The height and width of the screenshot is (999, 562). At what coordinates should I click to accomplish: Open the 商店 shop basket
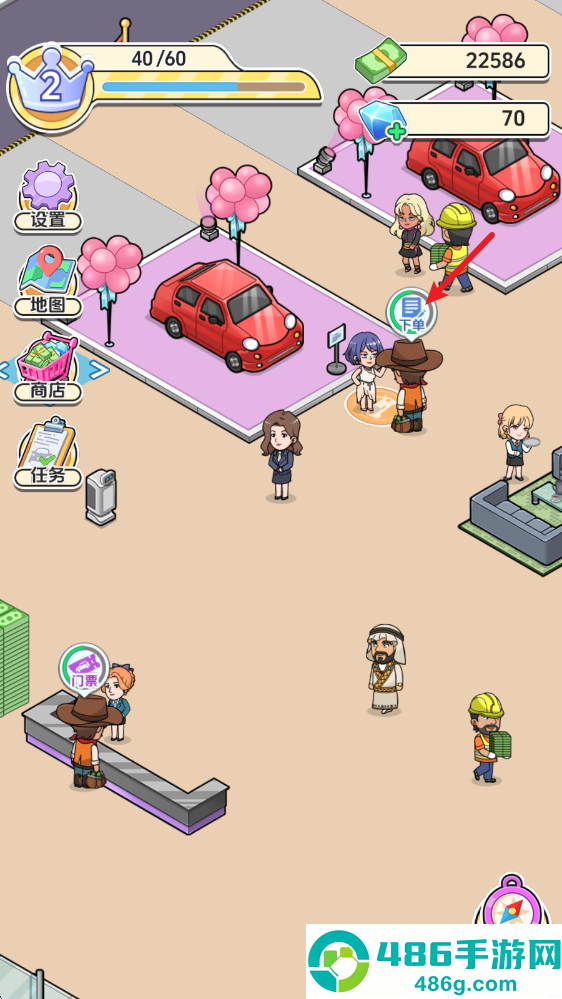(x=48, y=368)
